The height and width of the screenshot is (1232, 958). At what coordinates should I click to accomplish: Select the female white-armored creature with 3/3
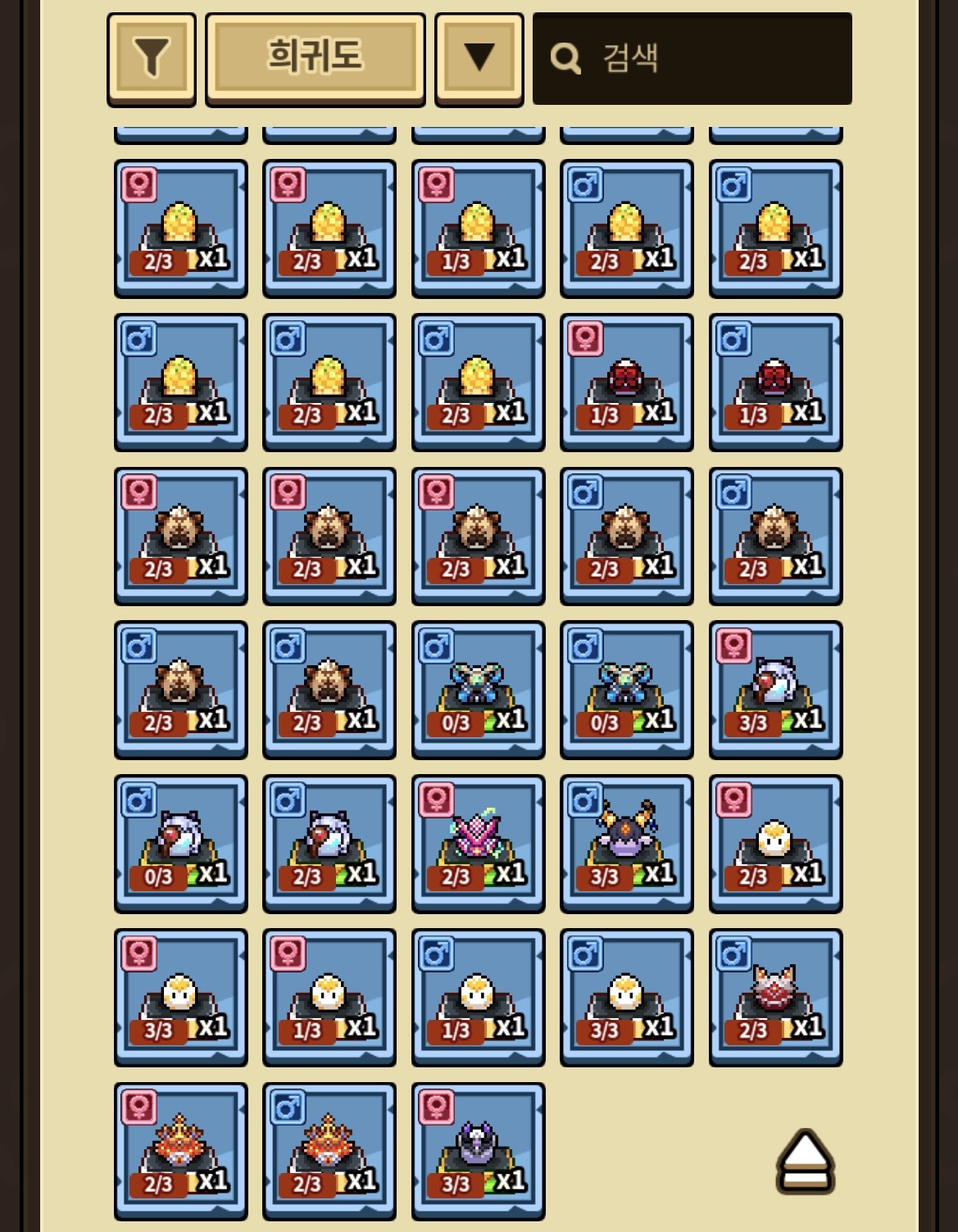click(x=775, y=690)
